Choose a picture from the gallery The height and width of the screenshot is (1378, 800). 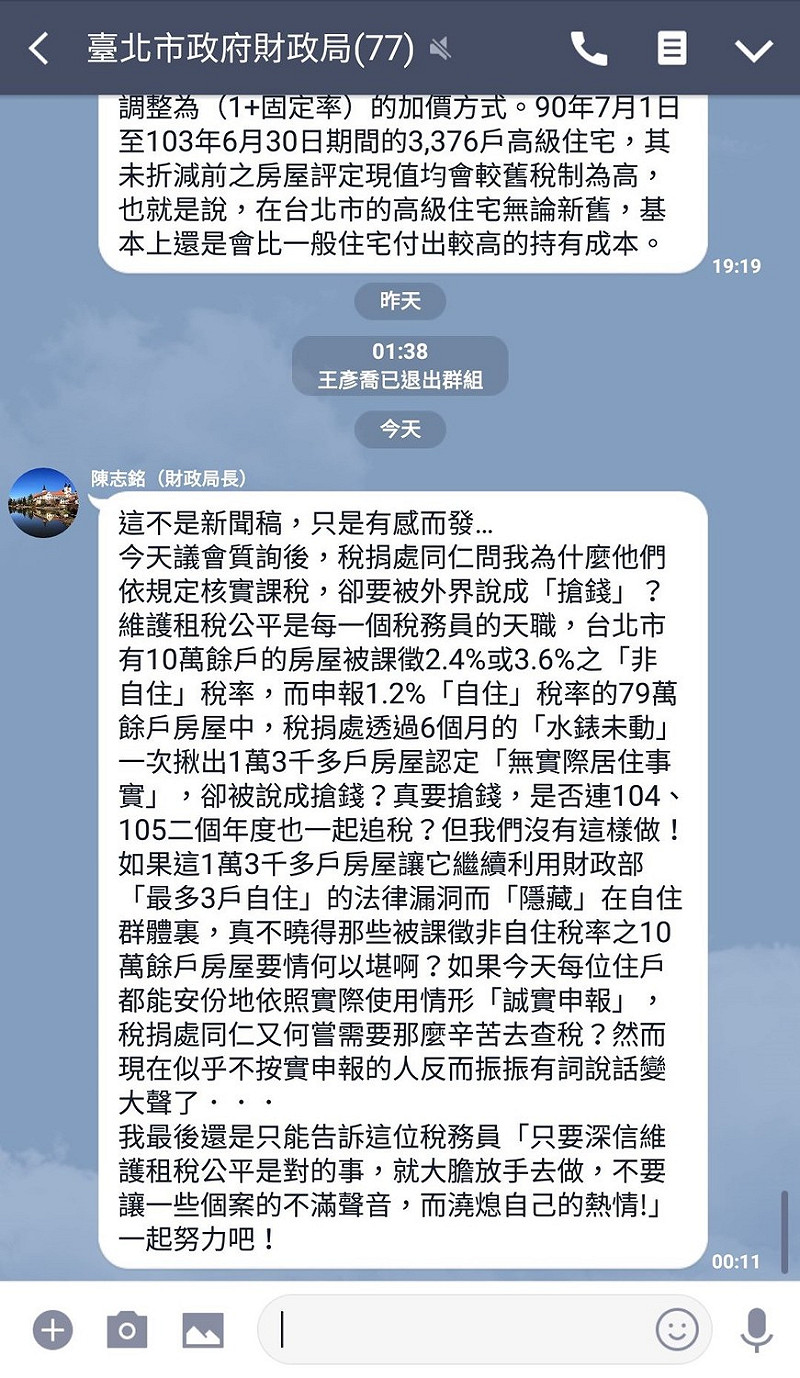203,1330
